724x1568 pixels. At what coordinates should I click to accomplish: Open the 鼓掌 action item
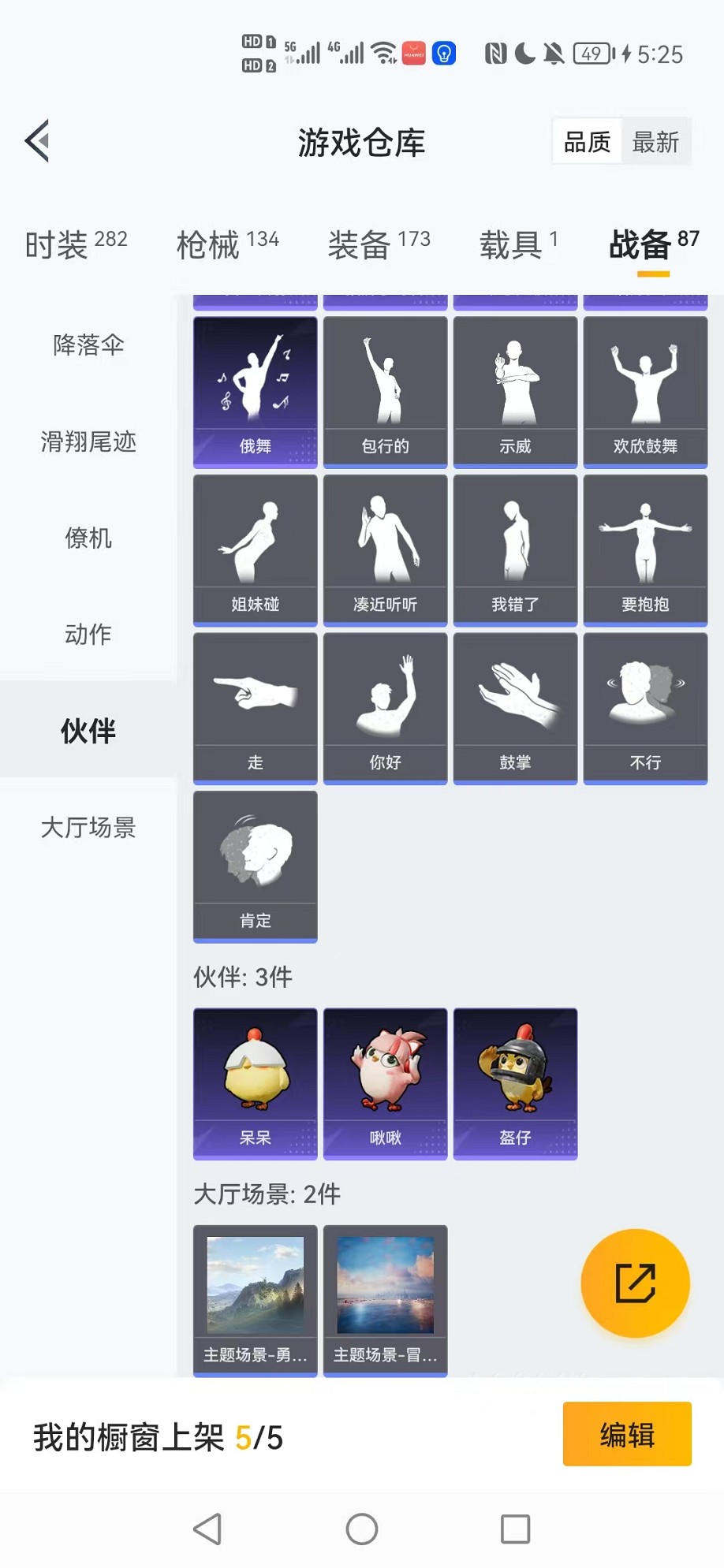[x=515, y=708]
